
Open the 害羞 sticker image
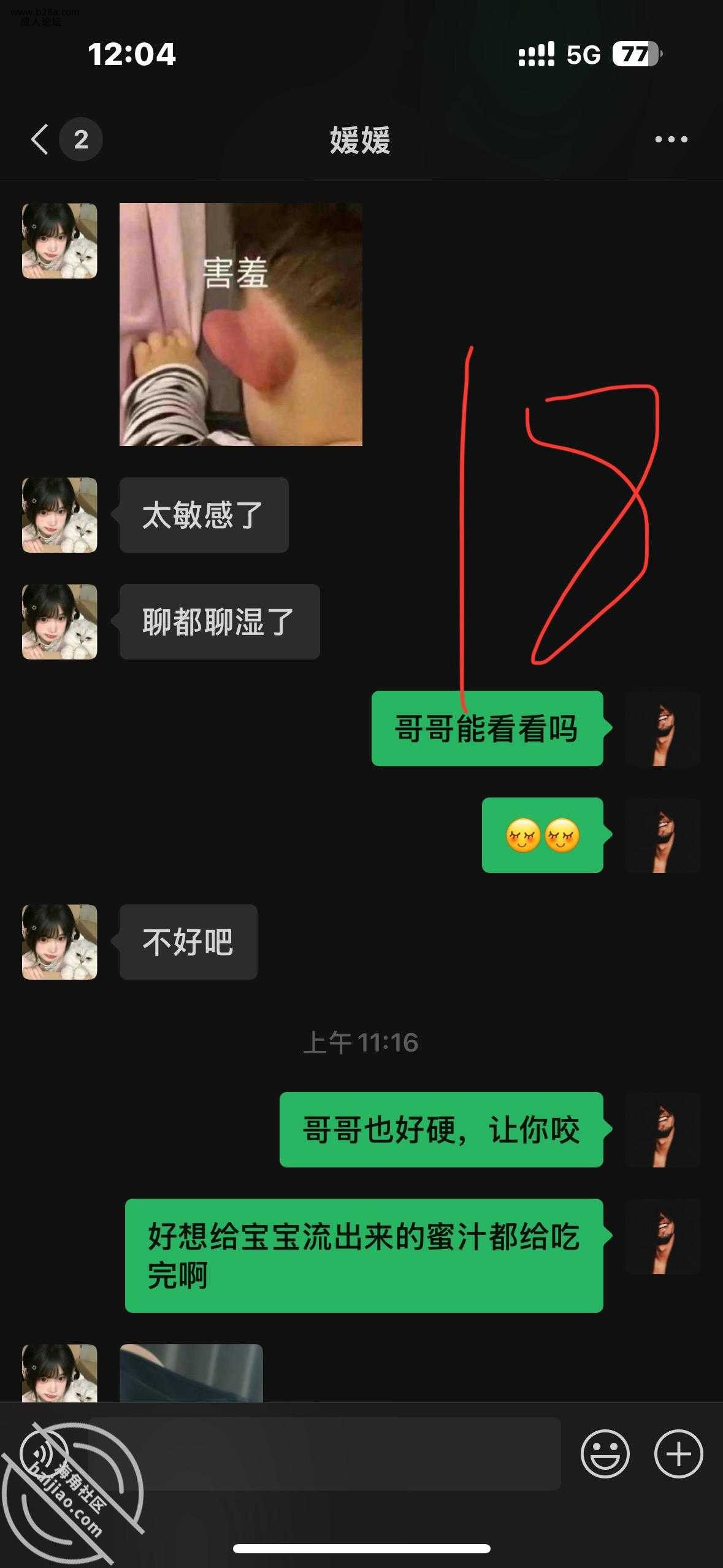coord(240,324)
